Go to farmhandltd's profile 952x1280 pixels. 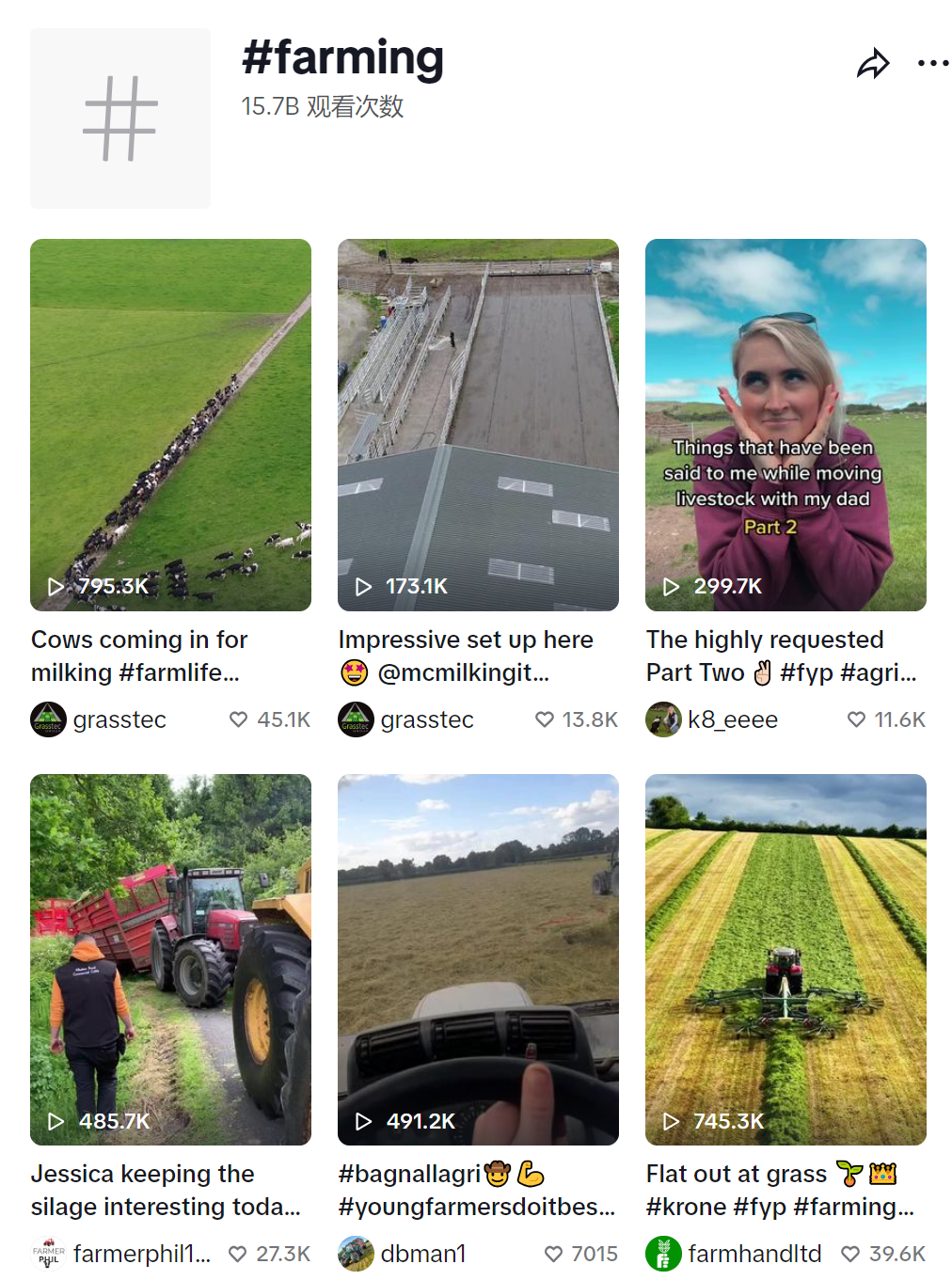point(754,1254)
